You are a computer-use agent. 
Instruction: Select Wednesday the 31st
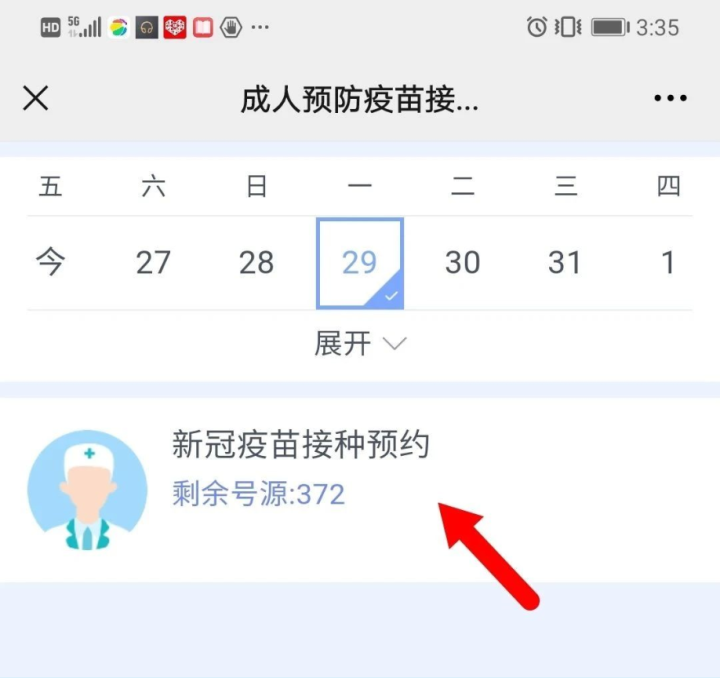coord(565,263)
